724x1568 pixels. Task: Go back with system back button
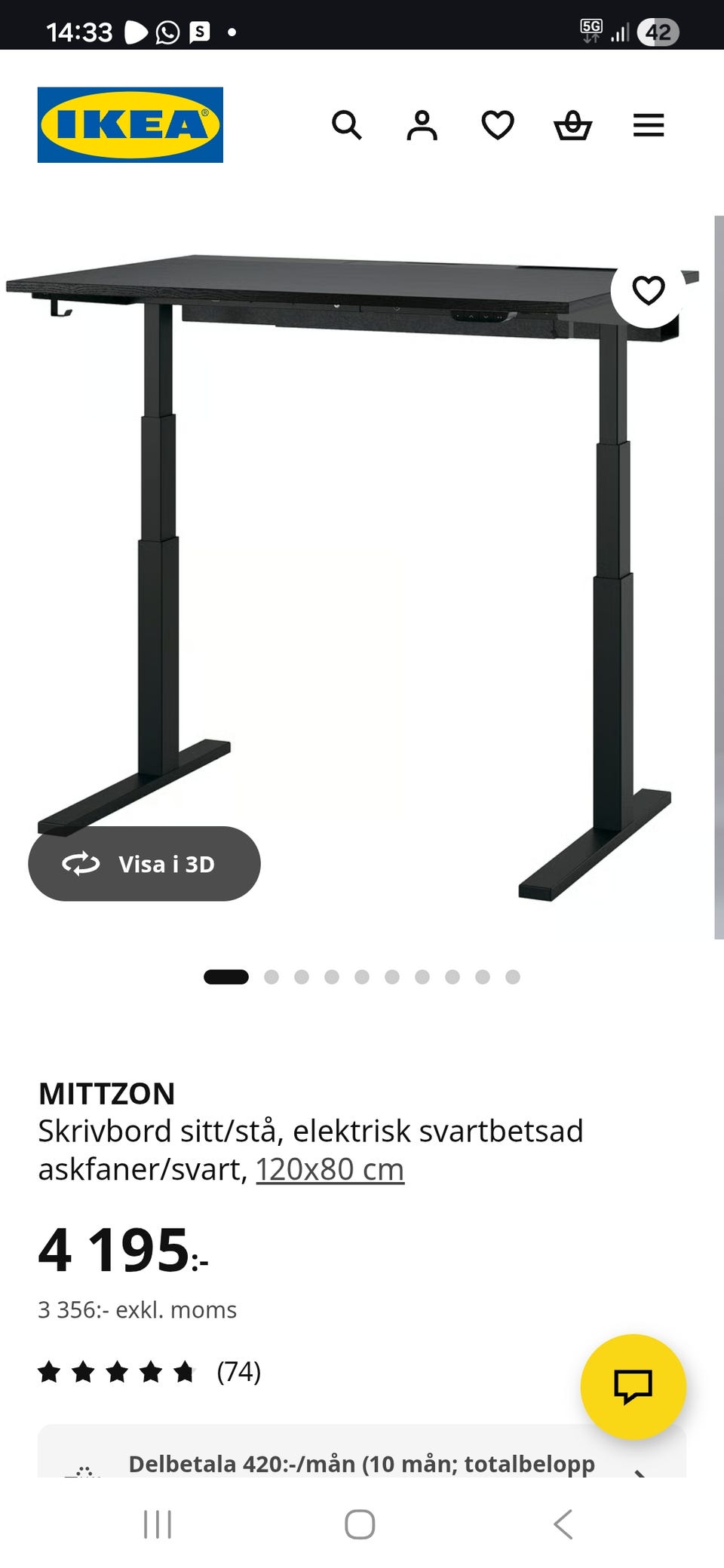563,1524
